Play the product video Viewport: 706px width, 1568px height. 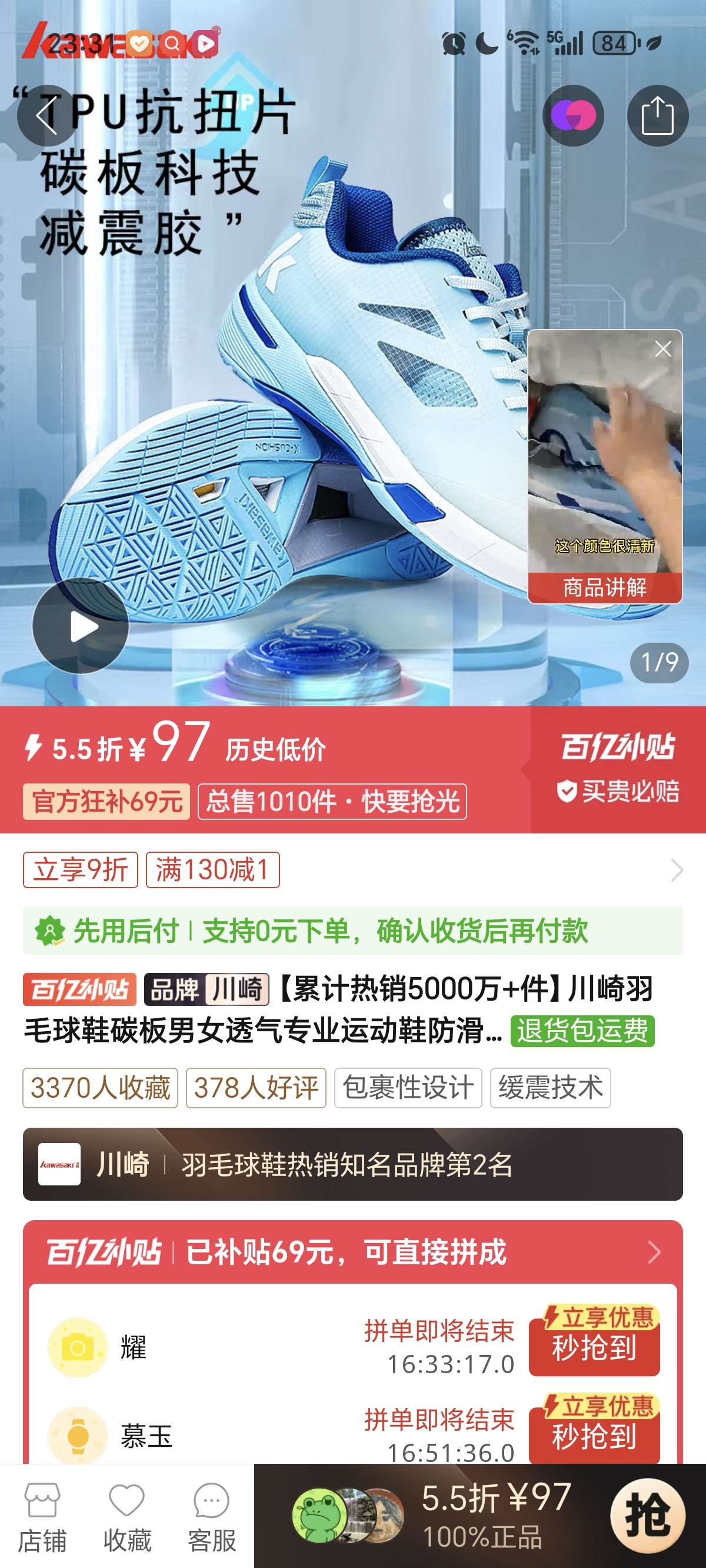(x=81, y=626)
